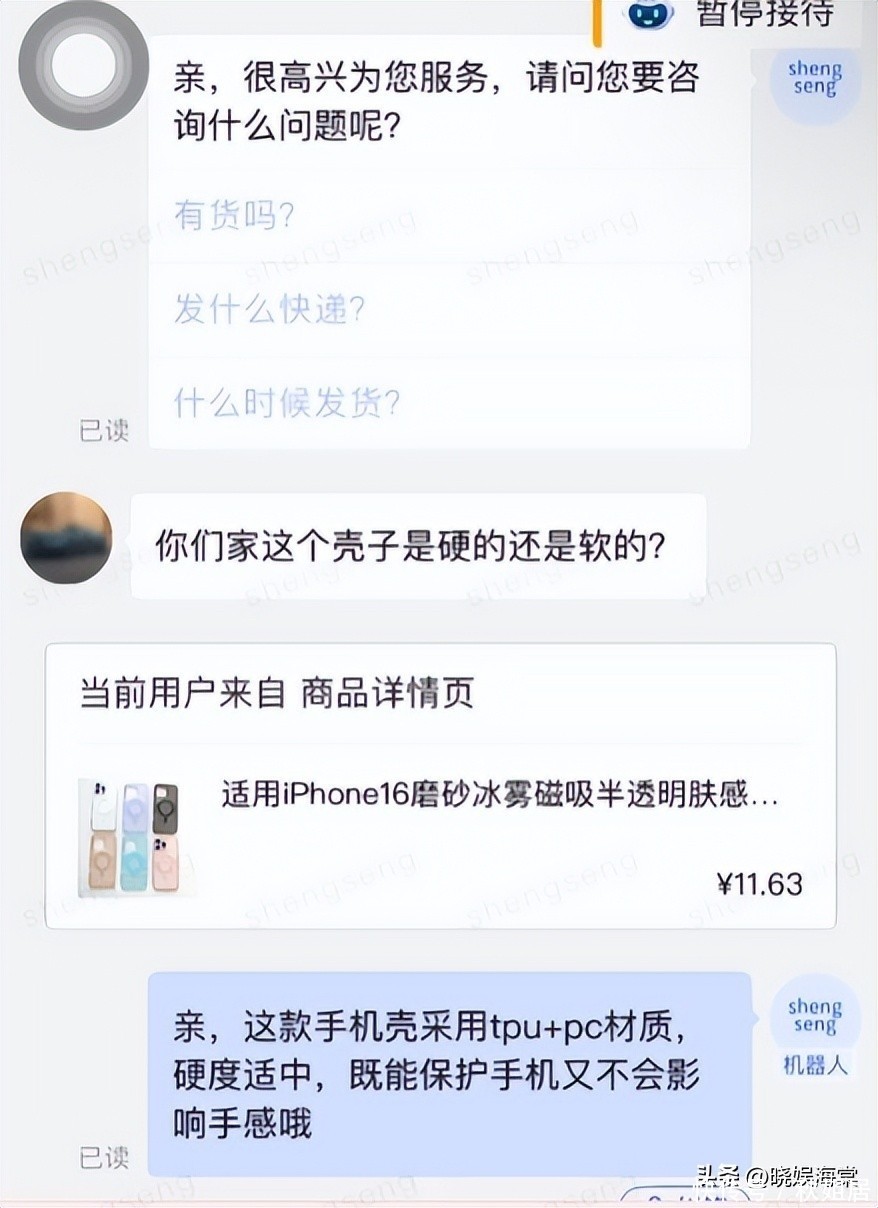
Task: Choose the 发什么快递? quick question
Action: coord(270,309)
